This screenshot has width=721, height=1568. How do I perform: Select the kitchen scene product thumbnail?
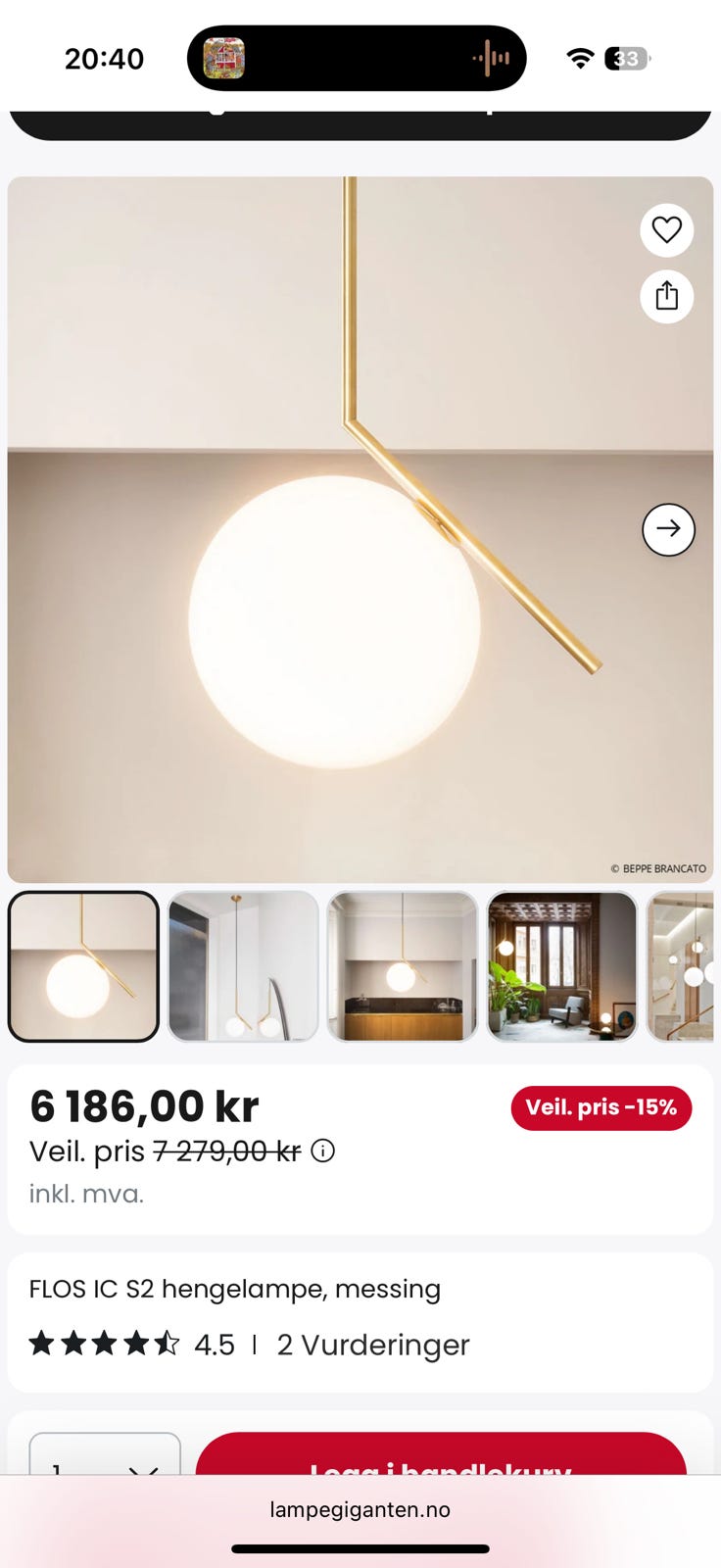click(x=402, y=966)
